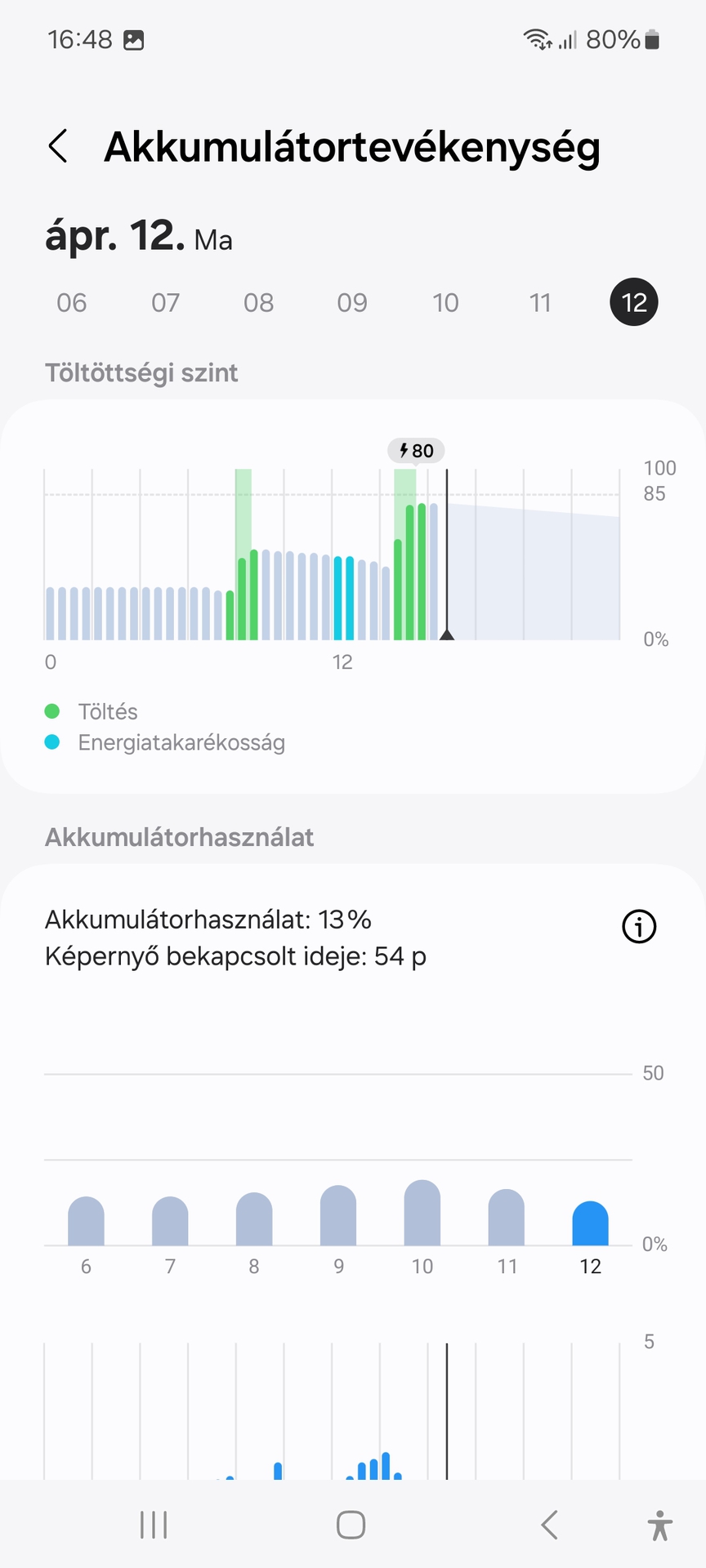Tap the highlighted usage bar for day 12
The height and width of the screenshot is (1568, 706).
(591, 1223)
